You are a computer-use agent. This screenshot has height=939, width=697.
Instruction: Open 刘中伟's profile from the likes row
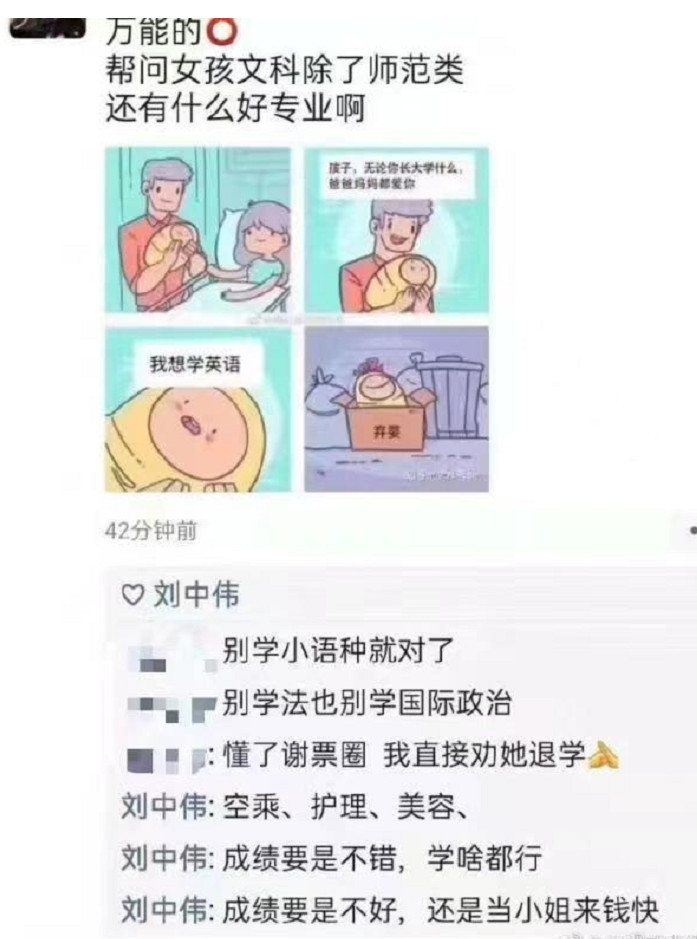click(x=196, y=596)
